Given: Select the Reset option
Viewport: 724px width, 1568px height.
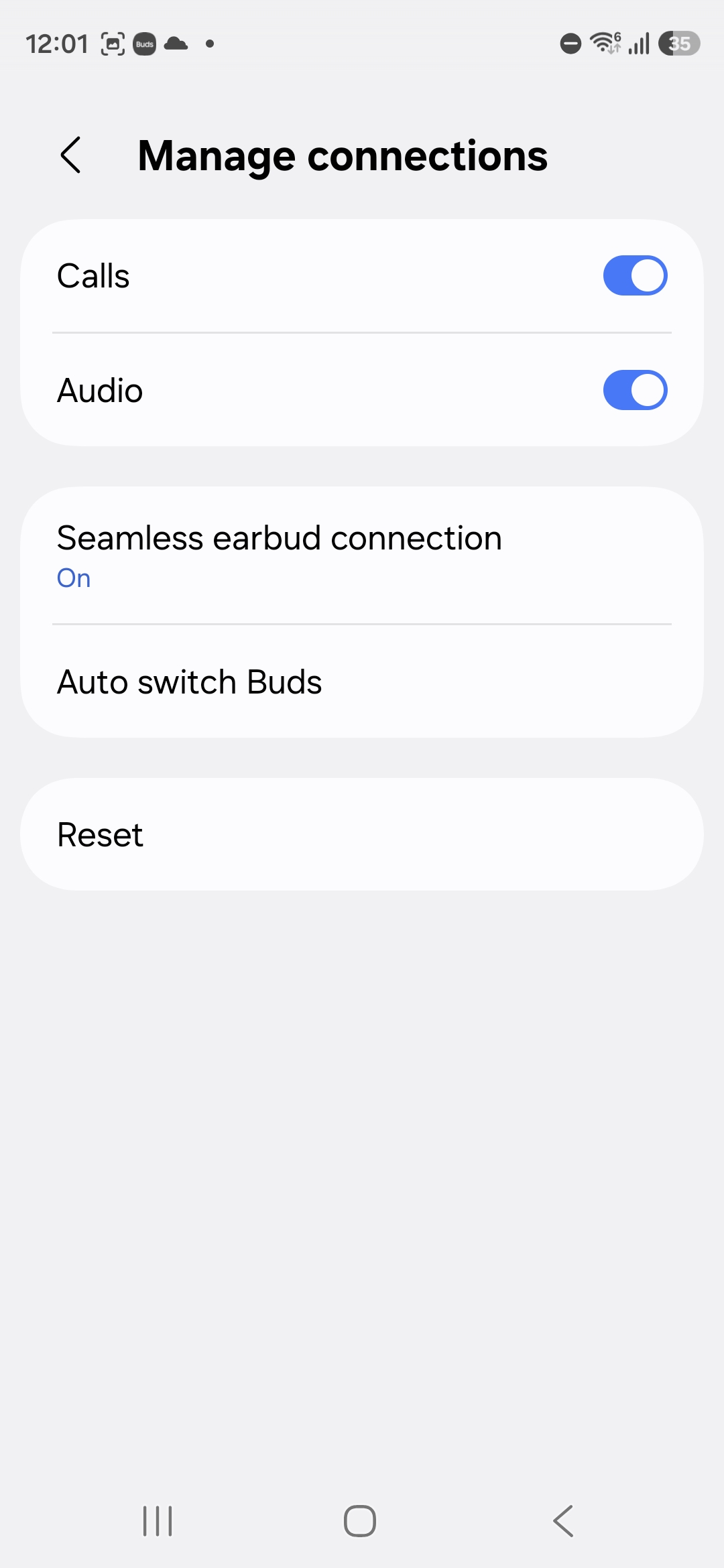Looking at the screenshot, I should point(362,835).
